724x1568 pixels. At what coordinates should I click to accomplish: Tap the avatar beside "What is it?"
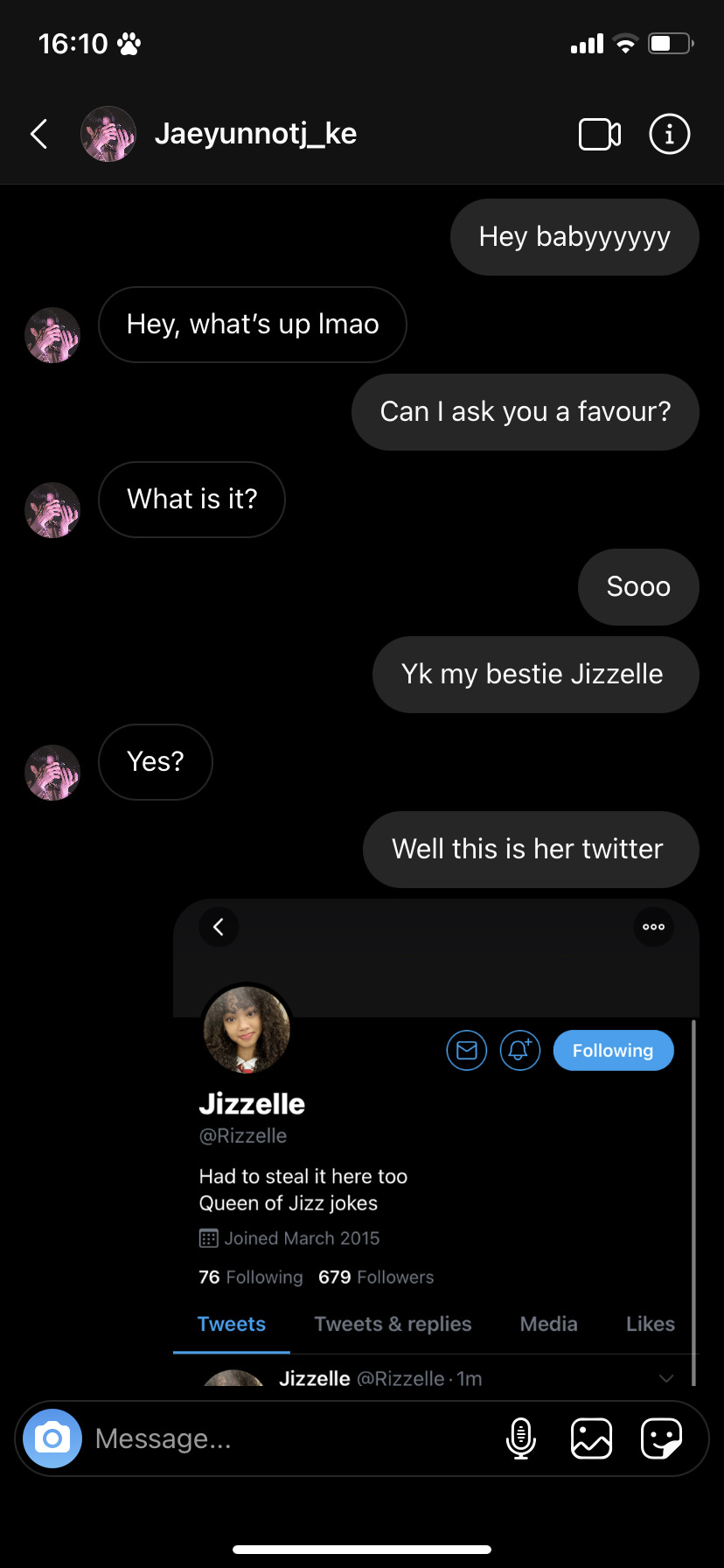coord(52,510)
